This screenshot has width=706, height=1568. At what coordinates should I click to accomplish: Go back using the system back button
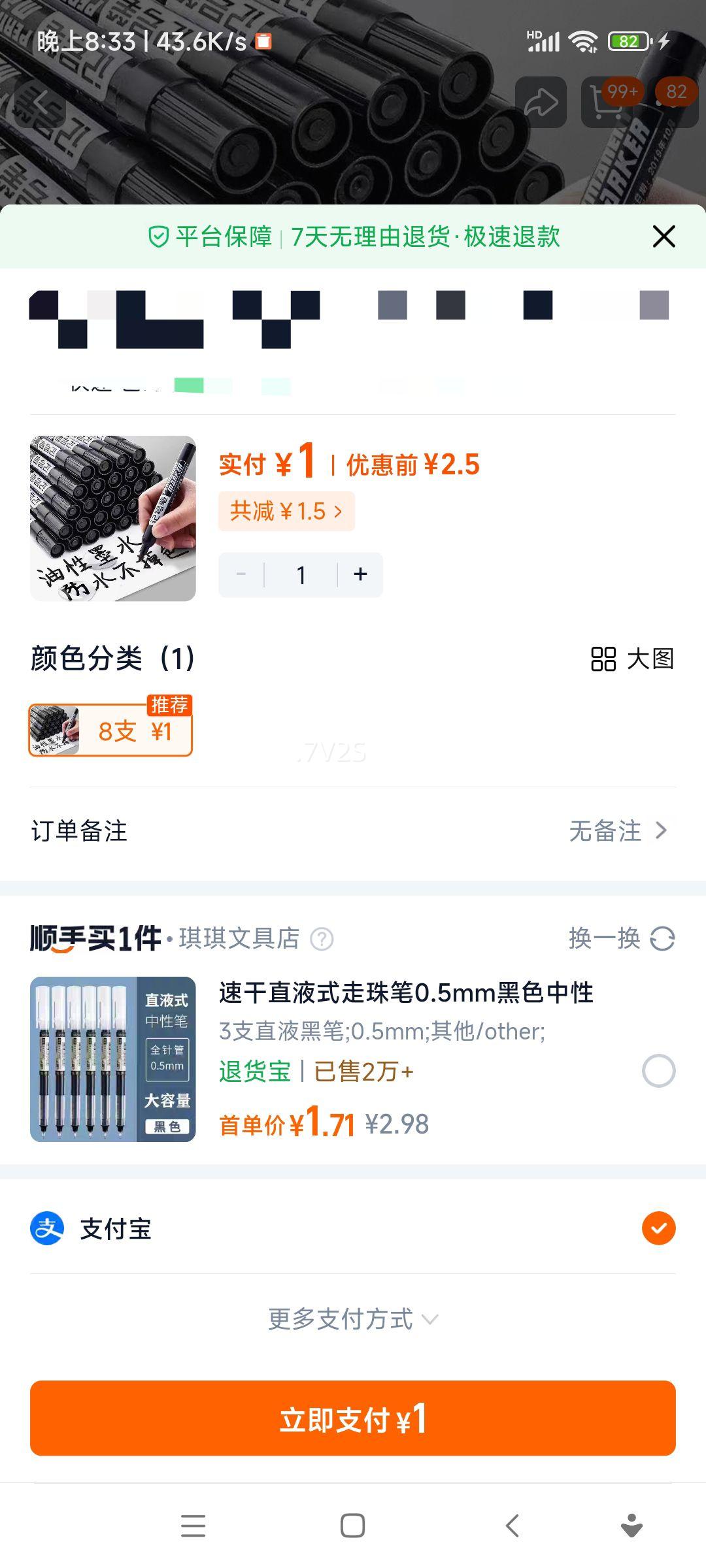coord(513,1526)
